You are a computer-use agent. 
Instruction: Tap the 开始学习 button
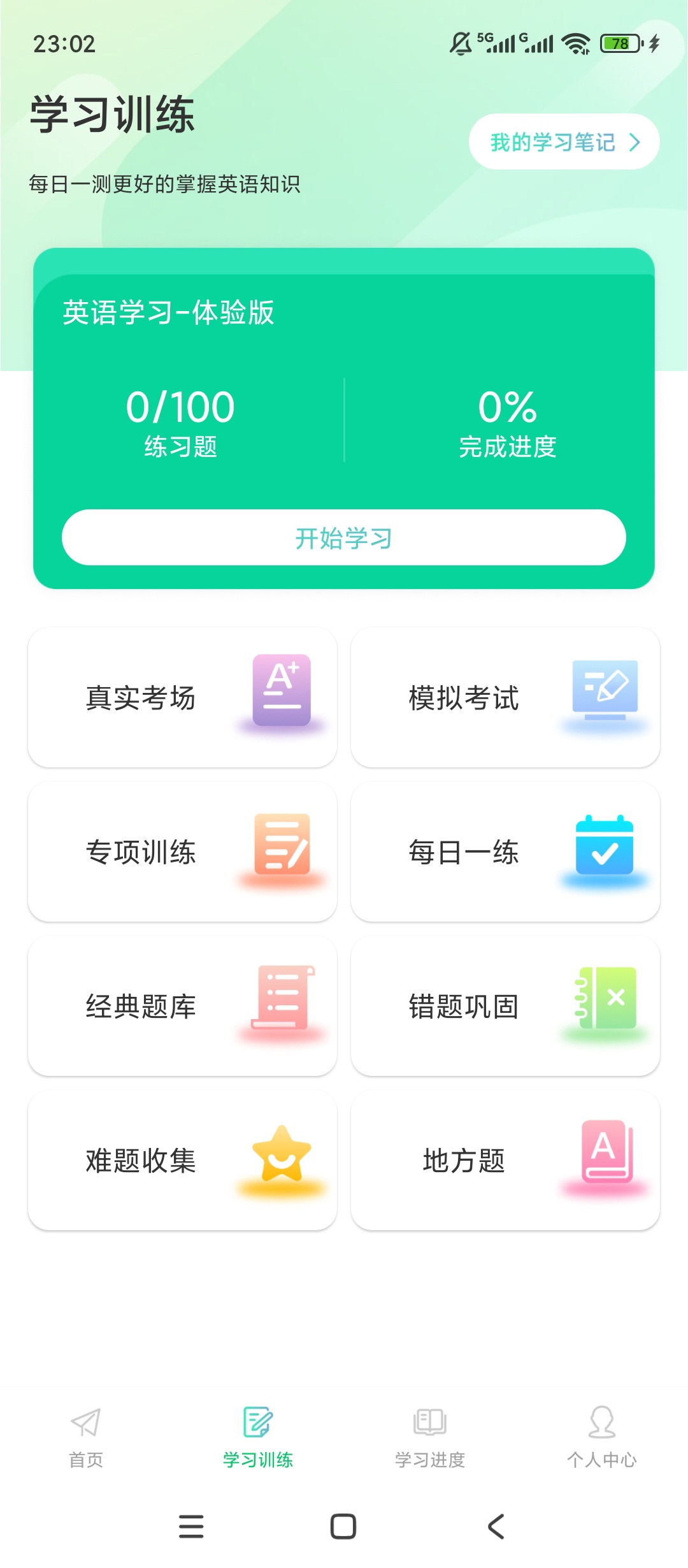click(344, 537)
